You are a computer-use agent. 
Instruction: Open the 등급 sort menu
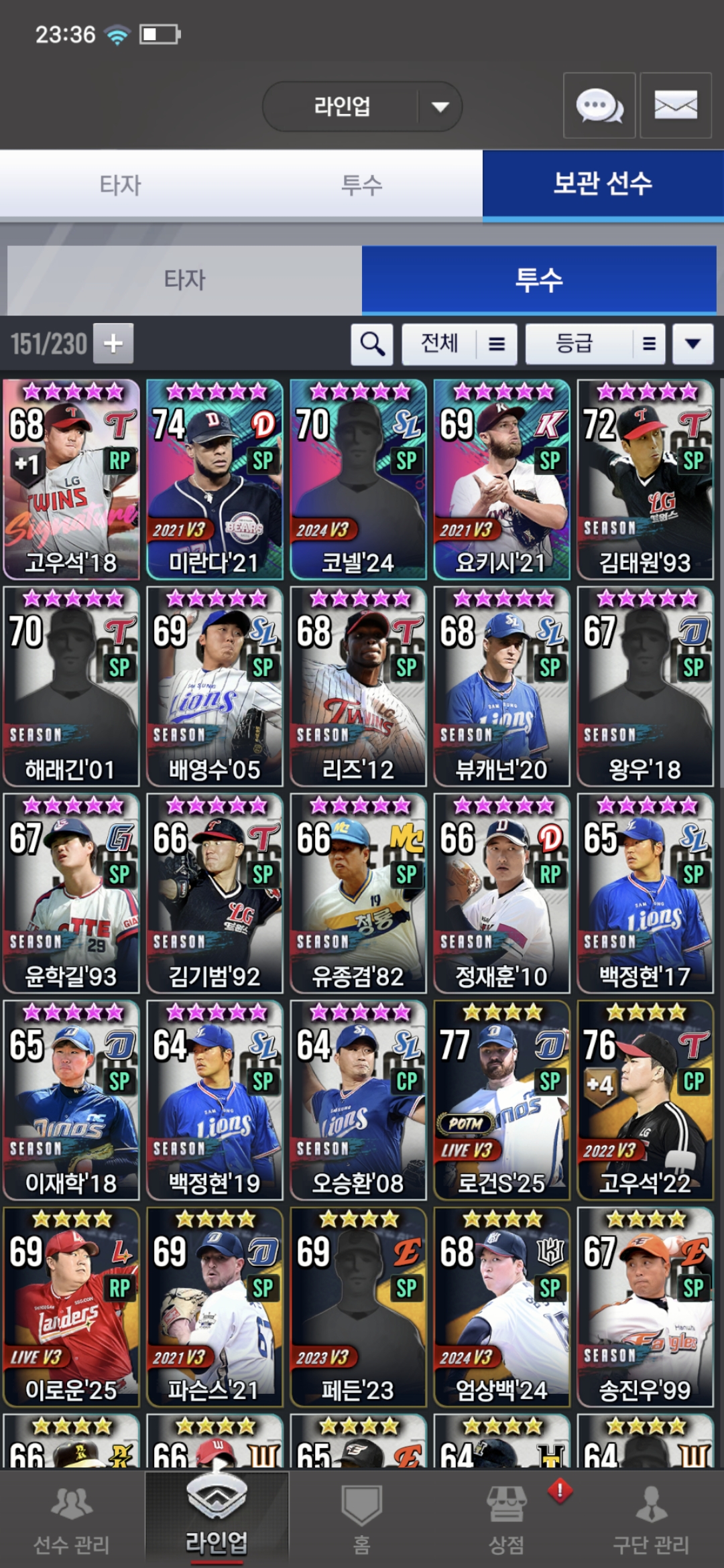click(x=595, y=344)
